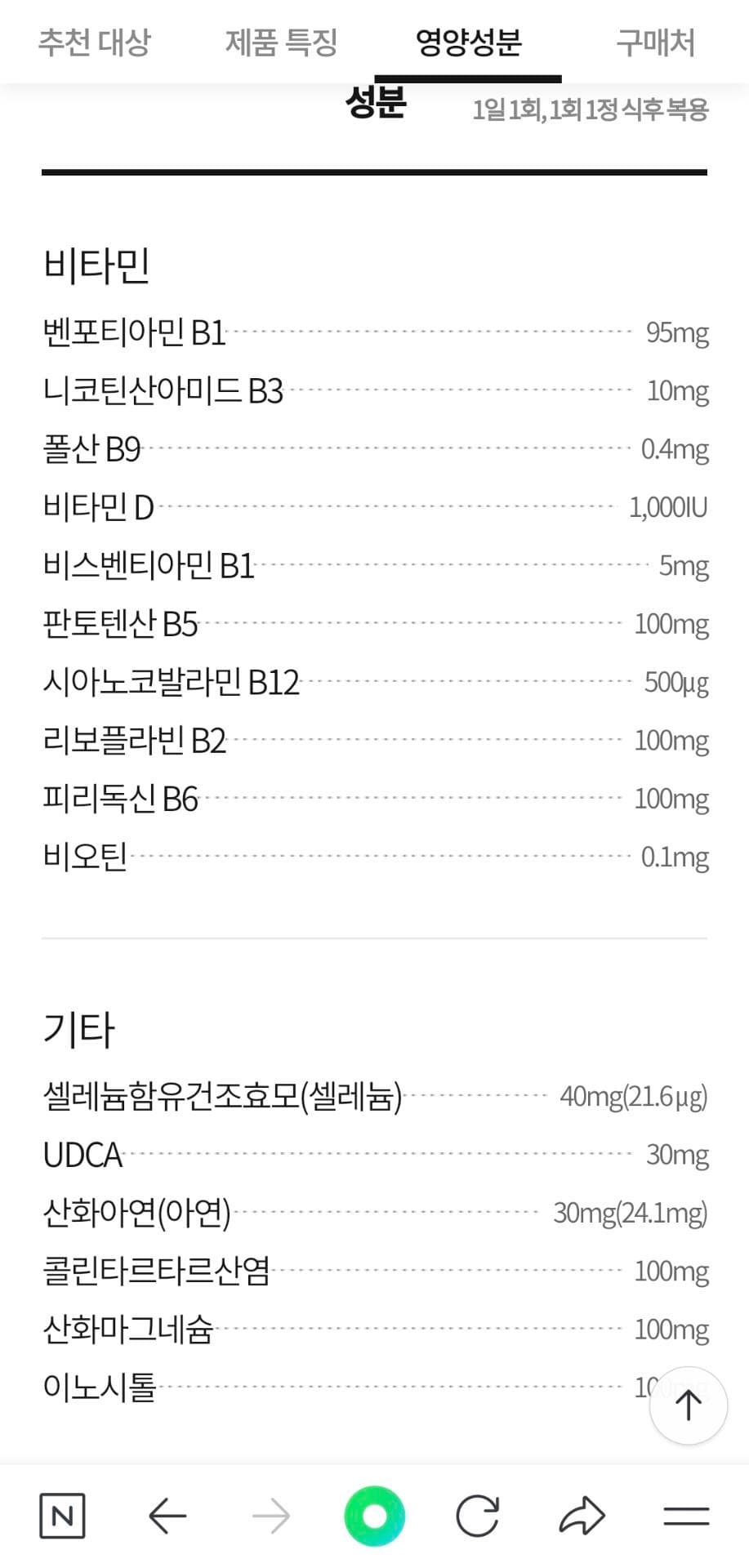Reload the current page

pos(478,1517)
